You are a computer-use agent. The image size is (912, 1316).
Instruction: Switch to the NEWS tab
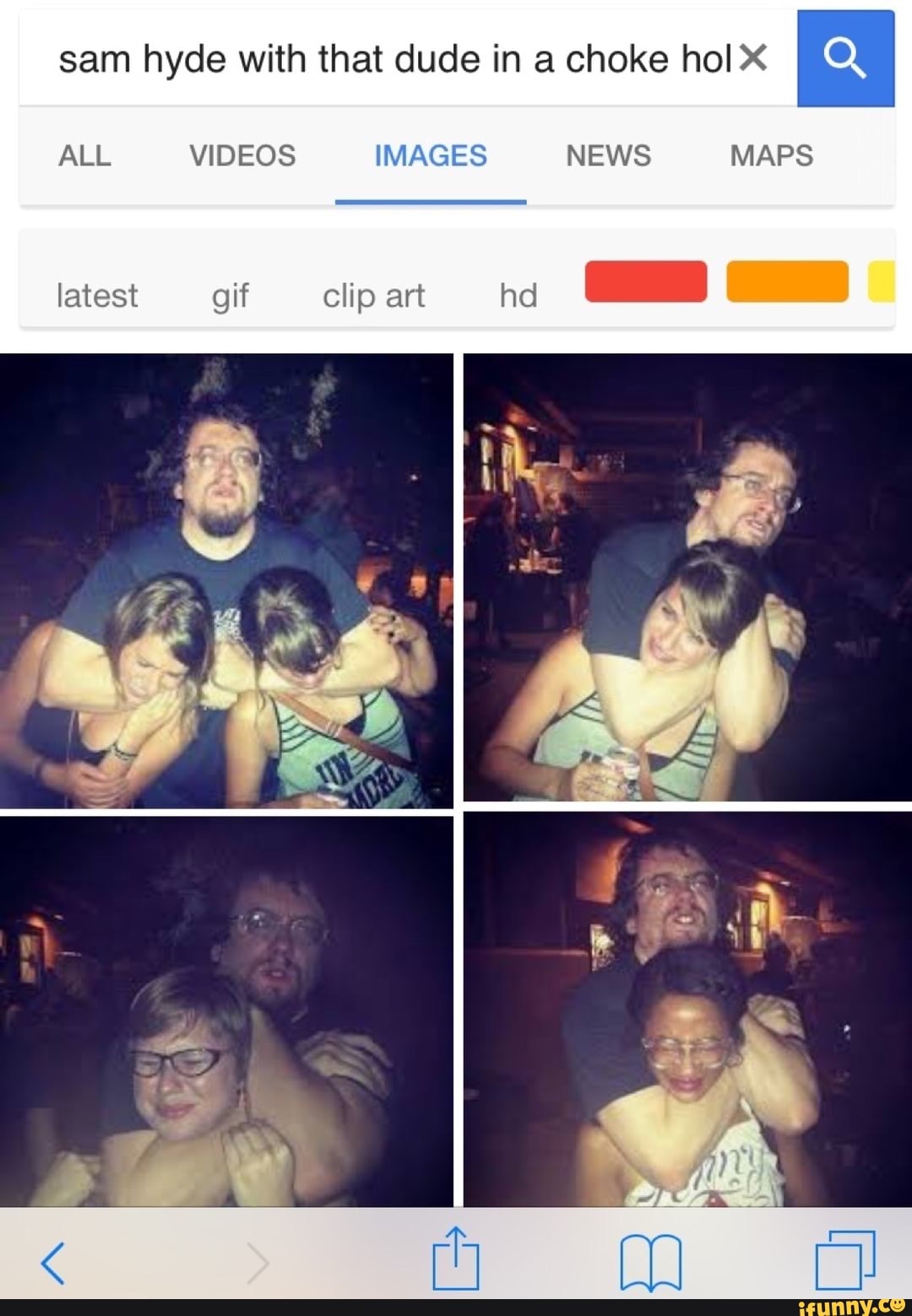click(x=608, y=155)
